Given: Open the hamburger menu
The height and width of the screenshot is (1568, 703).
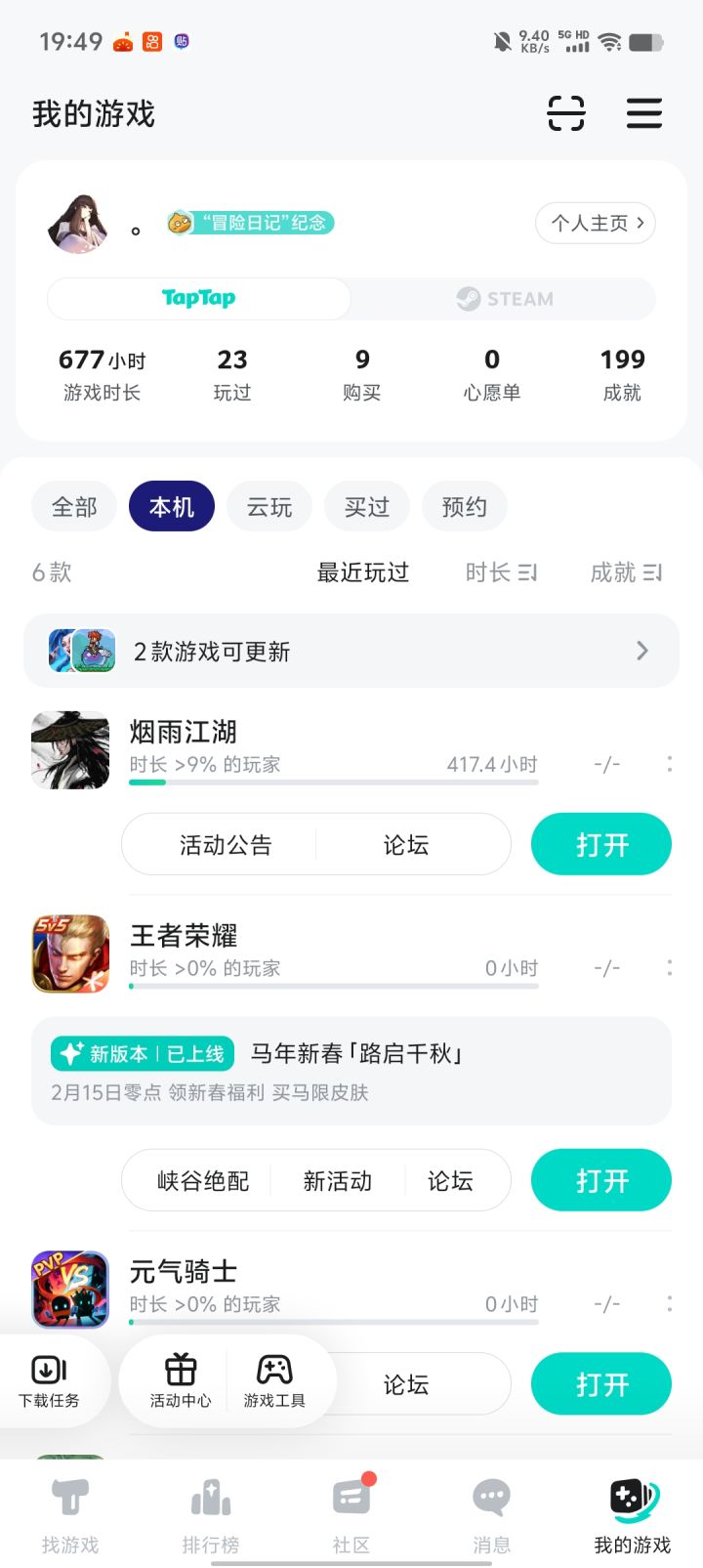Looking at the screenshot, I should (x=644, y=114).
